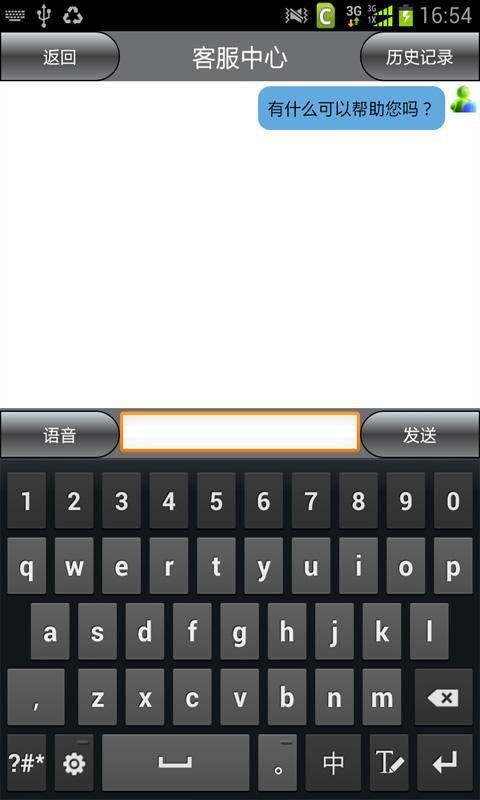Screen dimensions: 480x800
Task: Open 历史记录 chat history
Action: point(420,57)
